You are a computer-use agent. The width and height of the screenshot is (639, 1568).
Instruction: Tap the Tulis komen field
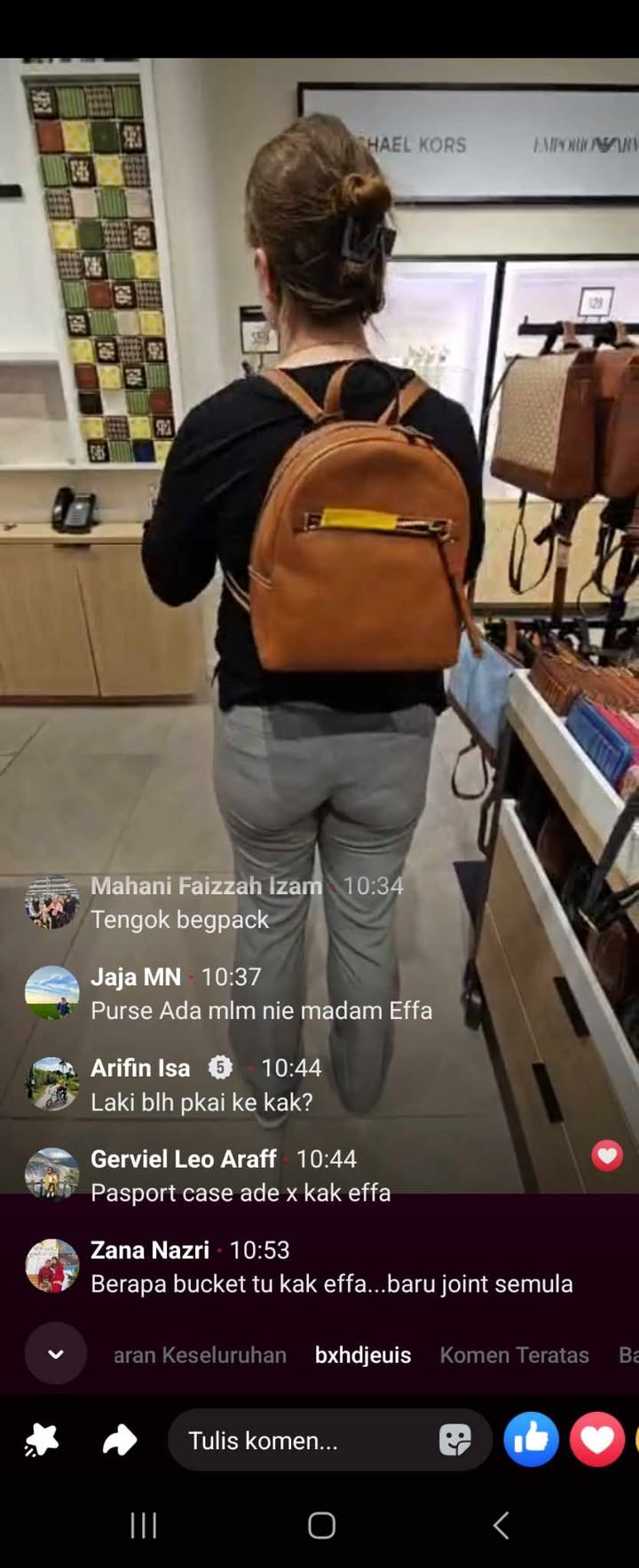[302, 1415]
